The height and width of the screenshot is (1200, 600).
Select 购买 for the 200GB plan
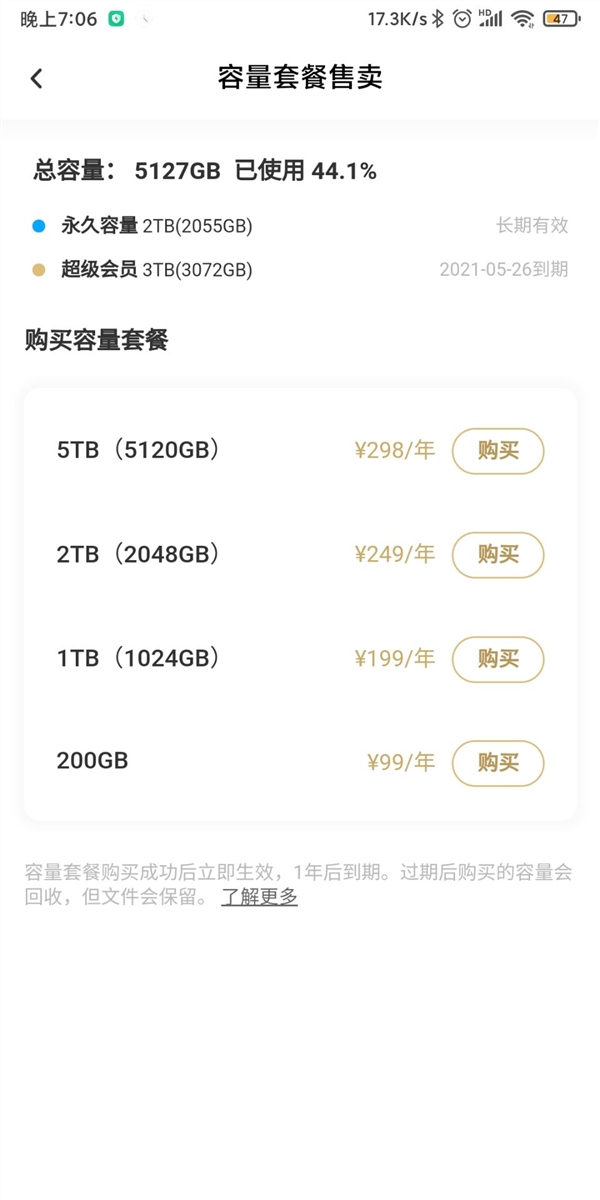498,763
